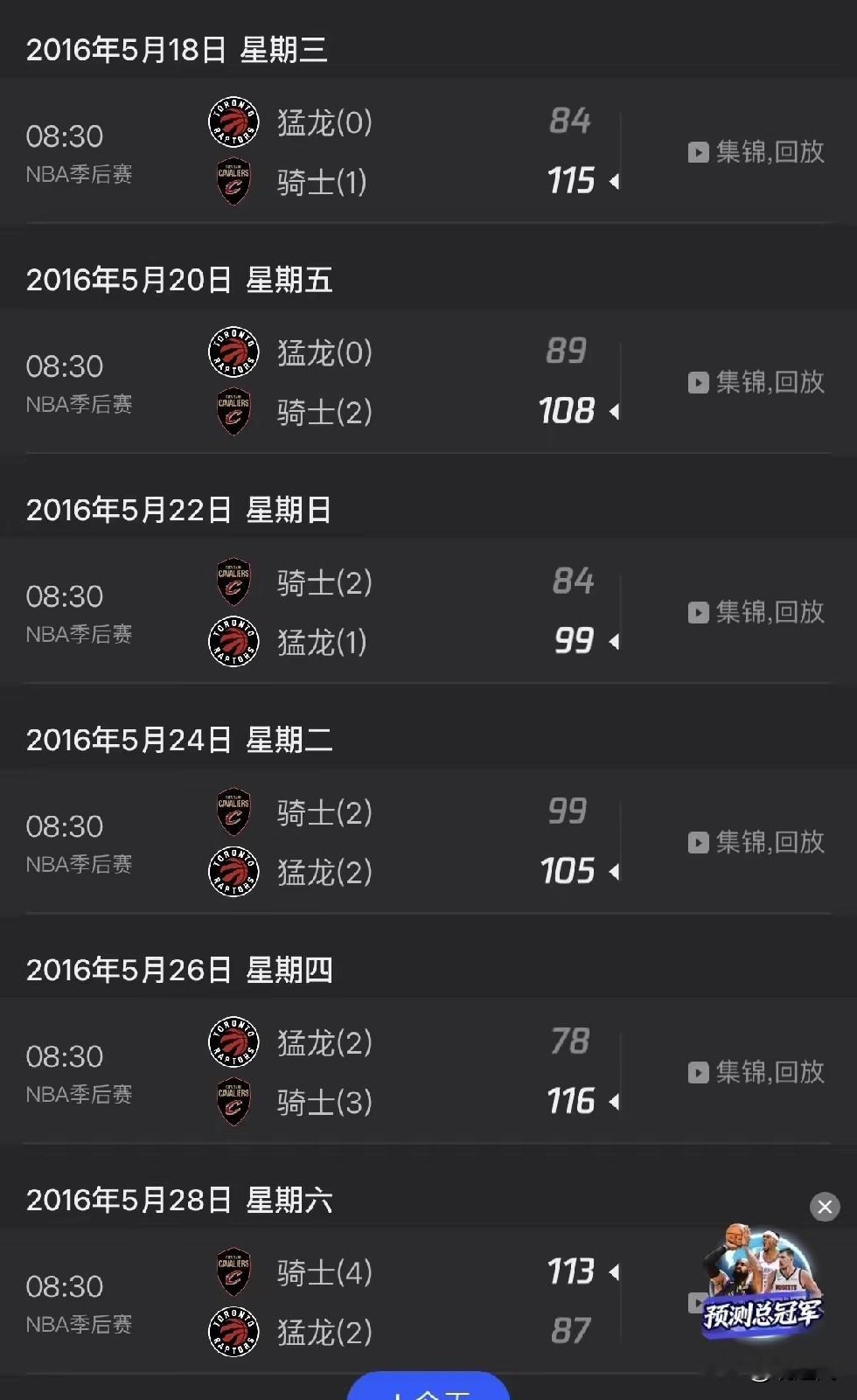The image size is (857, 1400).
Task: Click the 08:30 time of the May 28 game
Action: tap(65, 1285)
